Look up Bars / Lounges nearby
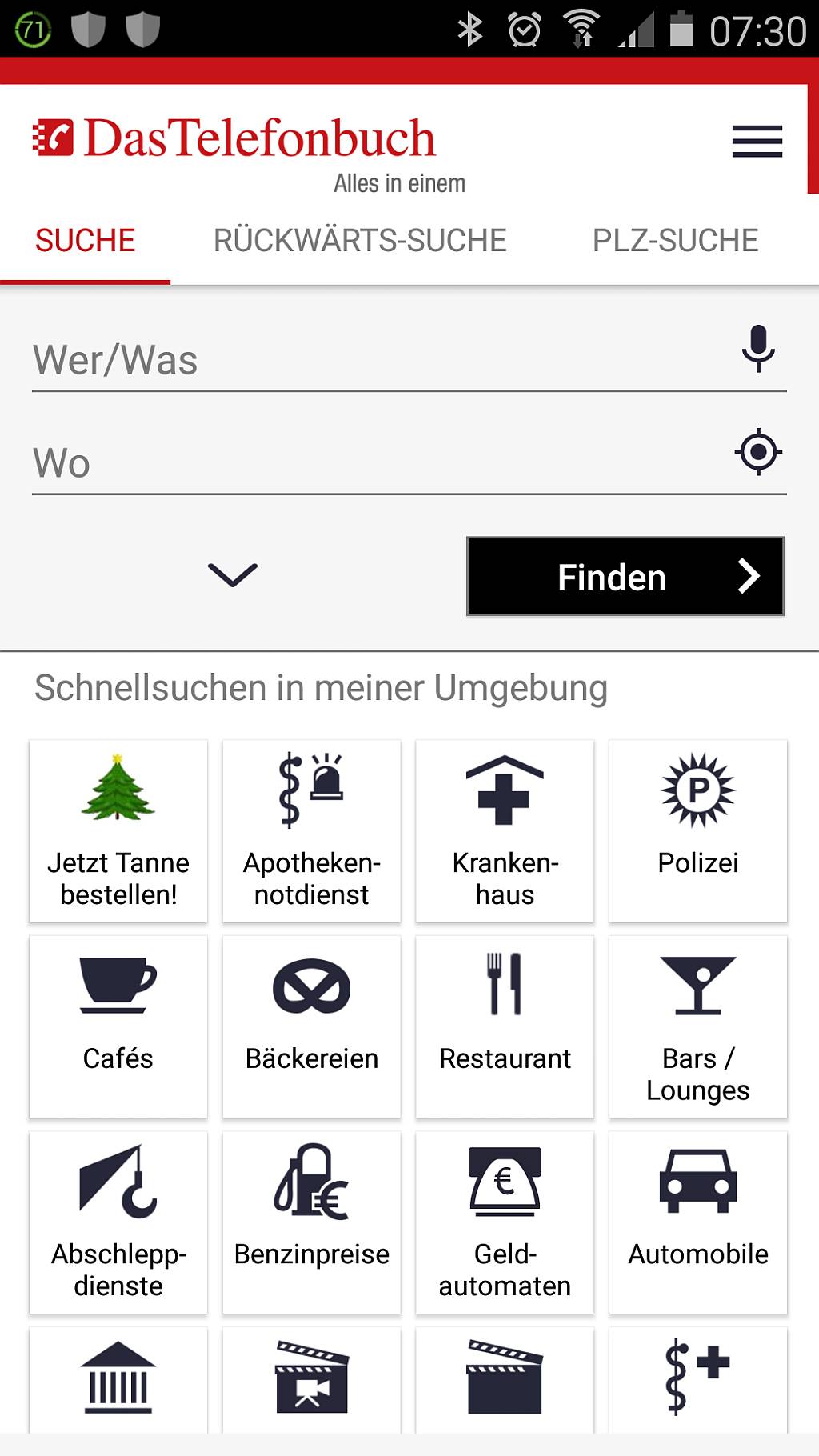Viewport: 819px width, 1456px height. [x=698, y=1026]
